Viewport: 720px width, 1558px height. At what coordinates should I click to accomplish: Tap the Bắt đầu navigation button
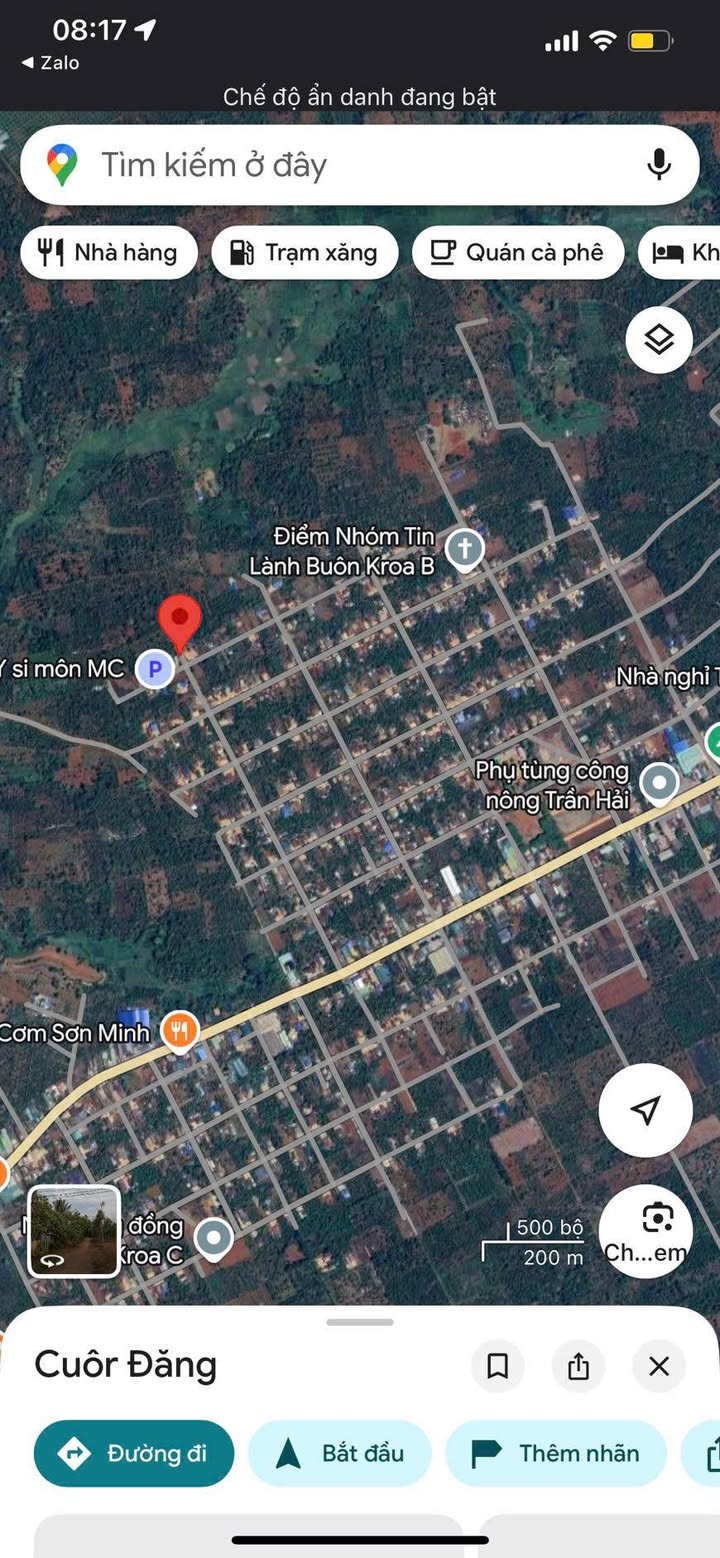339,1453
